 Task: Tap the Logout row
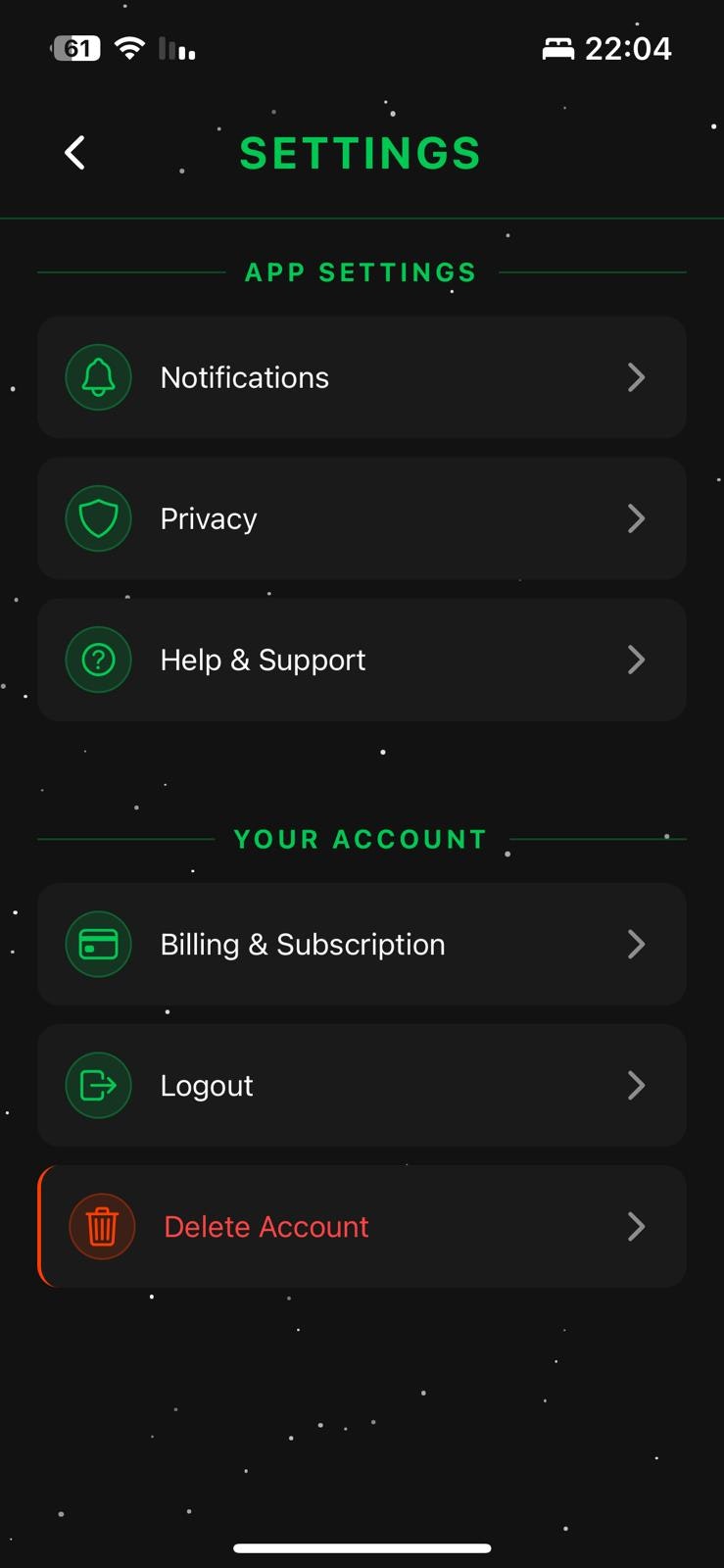click(x=362, y=1085)
